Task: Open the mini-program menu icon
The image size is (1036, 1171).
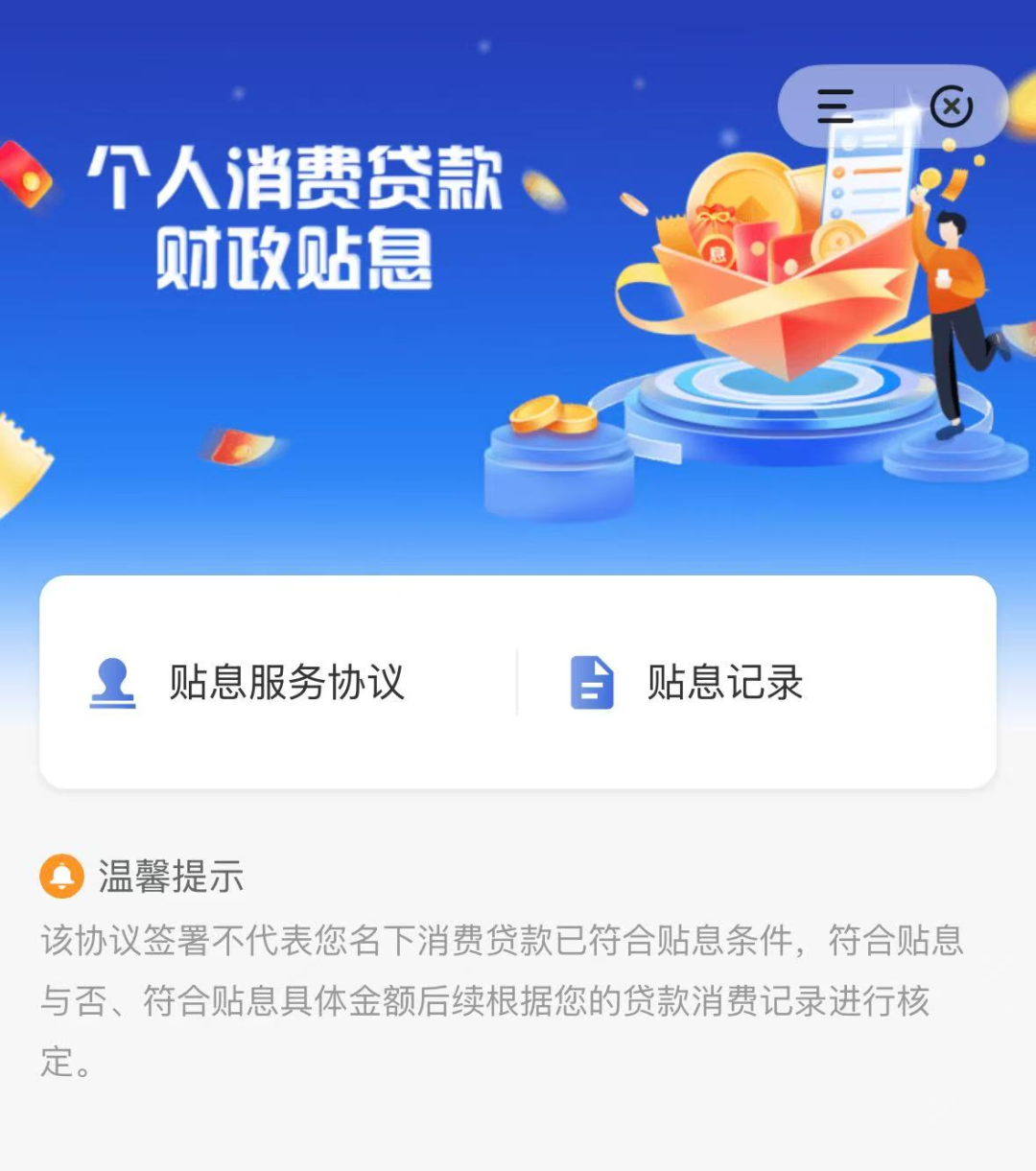Action: [x=835, y=106]
